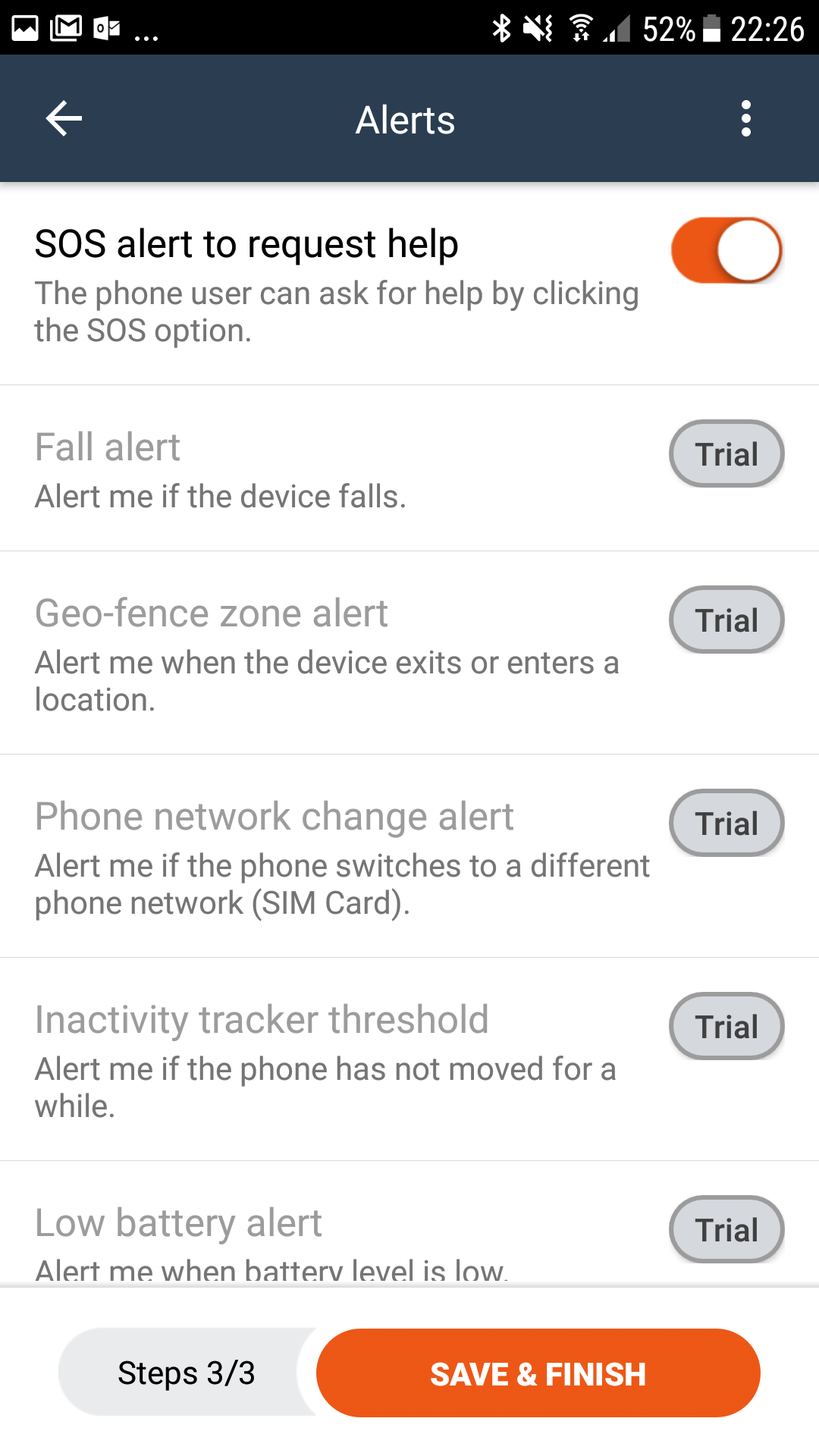Screen dimensions: 819x1456
Task: Go back with the arrow icon
Action: tap(64, 119)
